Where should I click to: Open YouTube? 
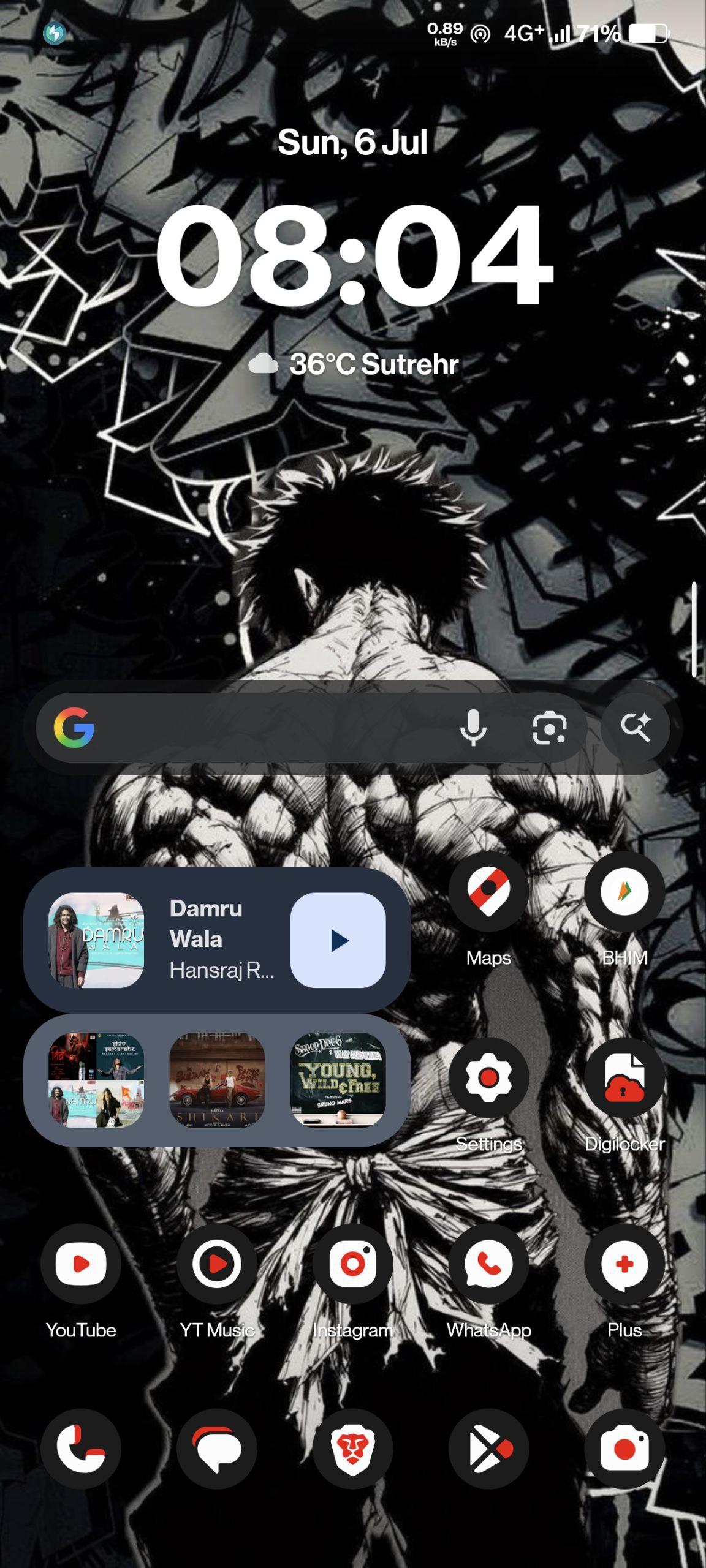coord(81,1264)
